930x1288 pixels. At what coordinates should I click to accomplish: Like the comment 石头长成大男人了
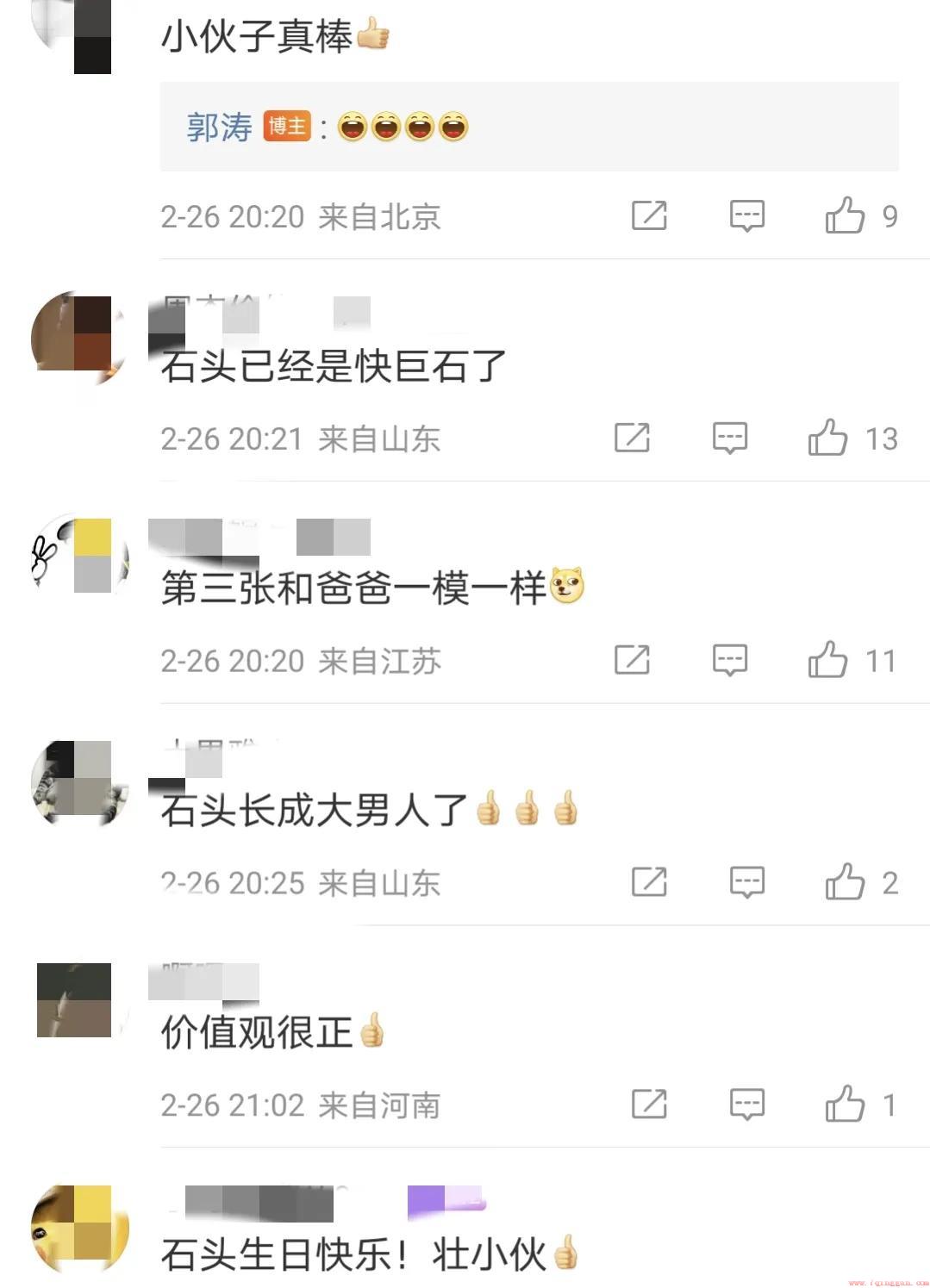pyautogui.click(x=846, y=882)
